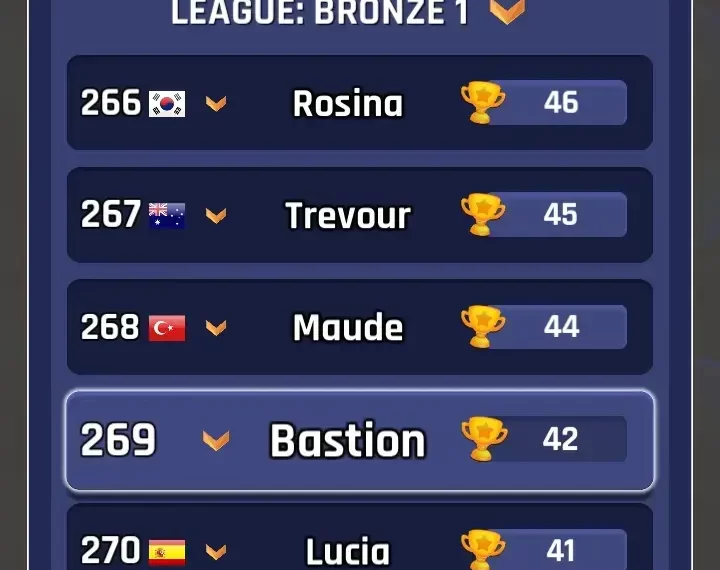Open Rosina's leaderboard entry
Screen dimensions: 720x570
tap(348, 103)
